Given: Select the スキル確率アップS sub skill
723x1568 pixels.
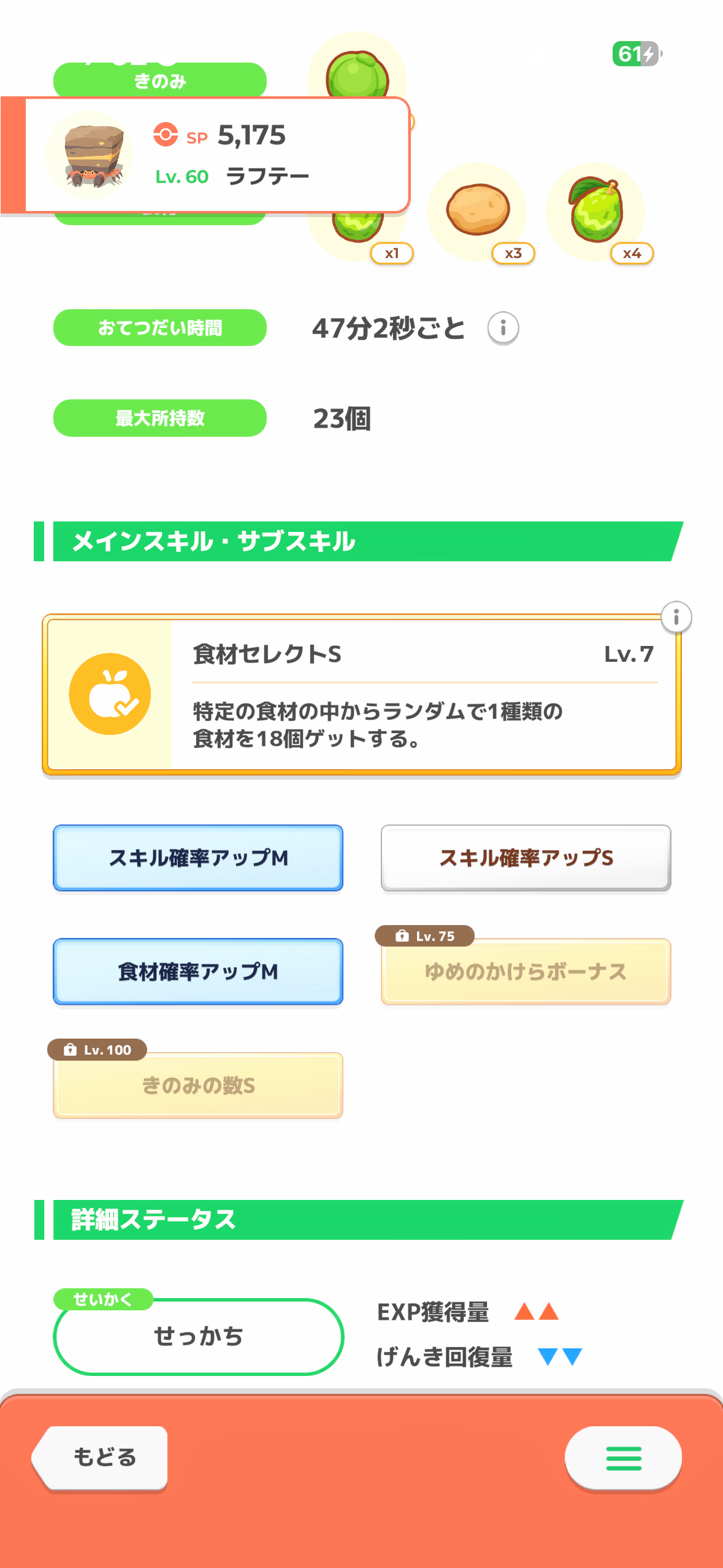Looking at the screenshot, I should point(526,858).
